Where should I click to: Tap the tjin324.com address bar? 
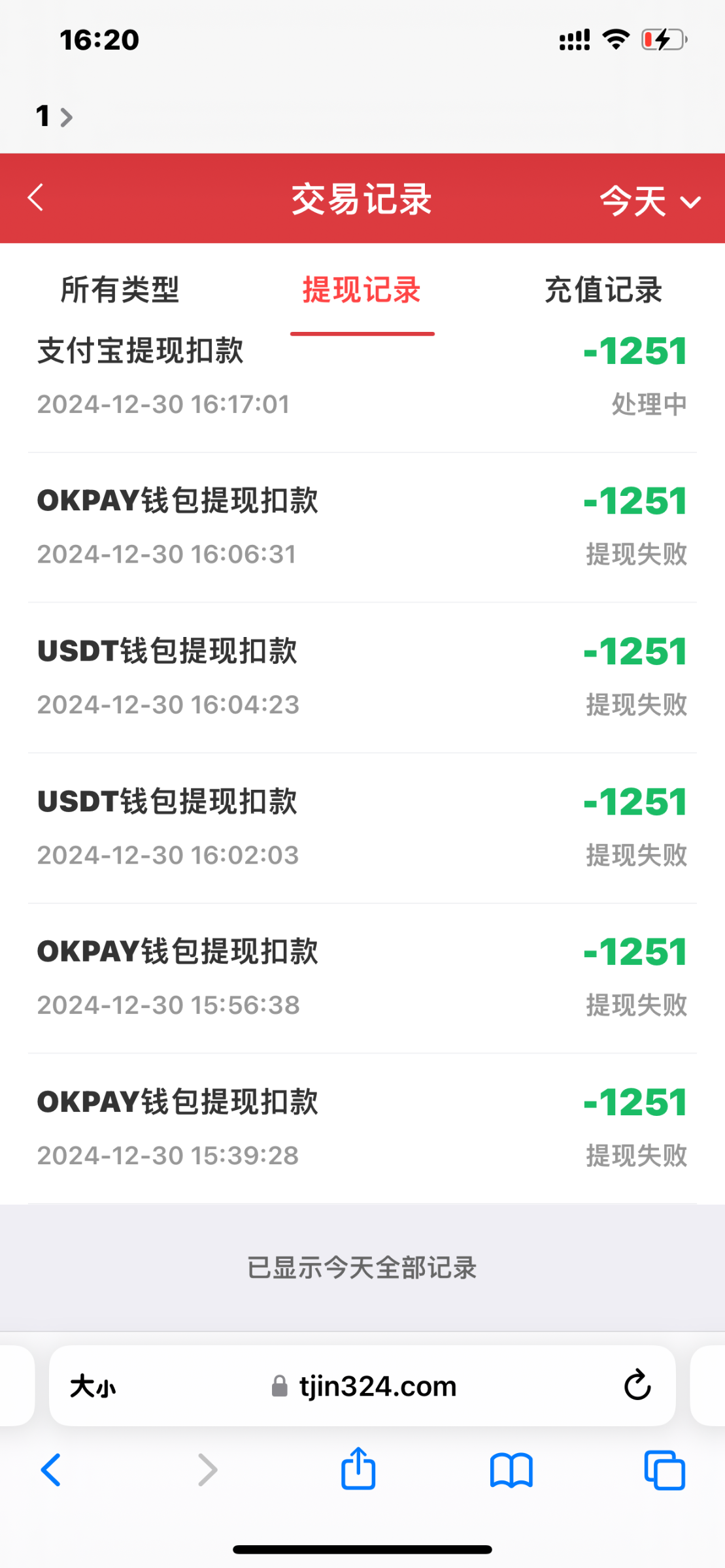[363, 1386]
